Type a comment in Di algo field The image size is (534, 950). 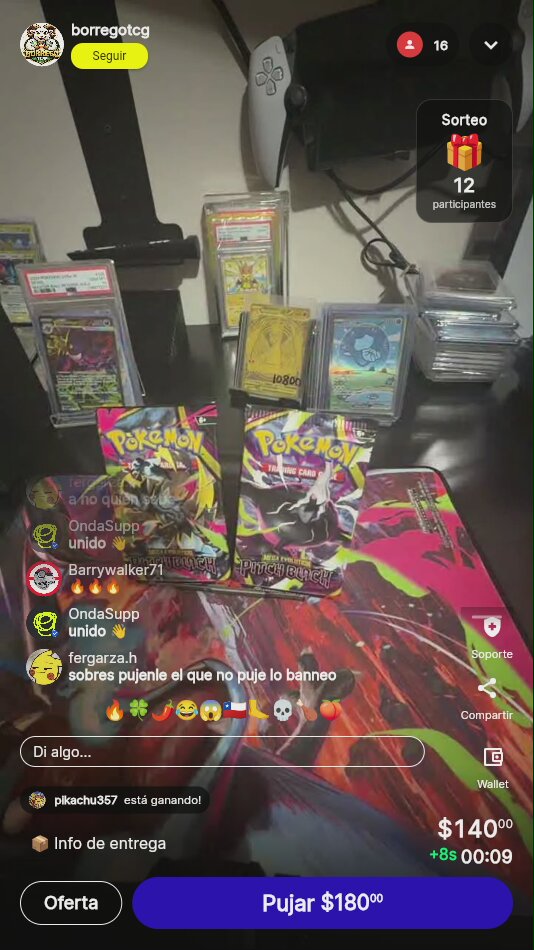[x=222, y=752]
